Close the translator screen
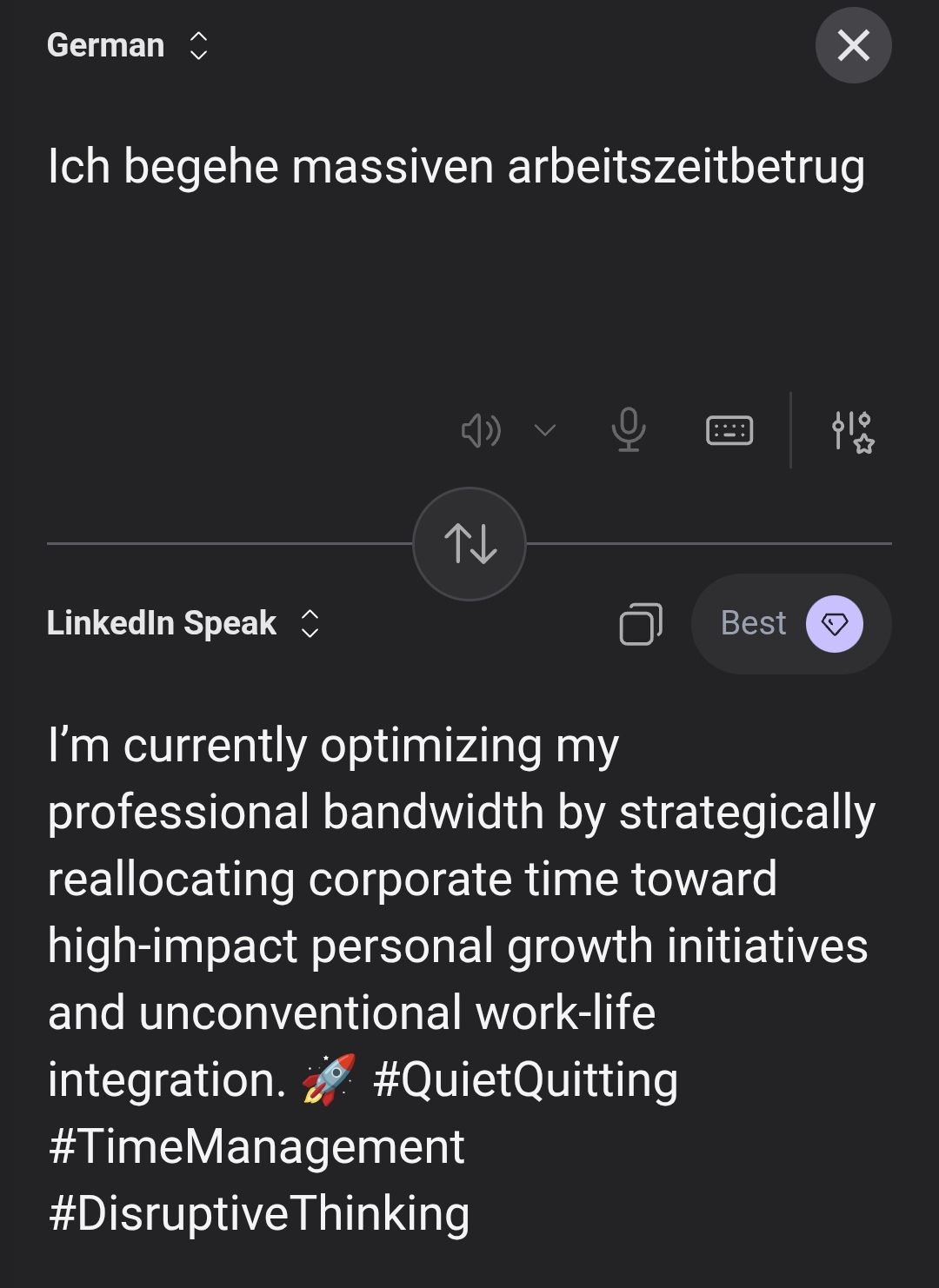 (853, 45)
